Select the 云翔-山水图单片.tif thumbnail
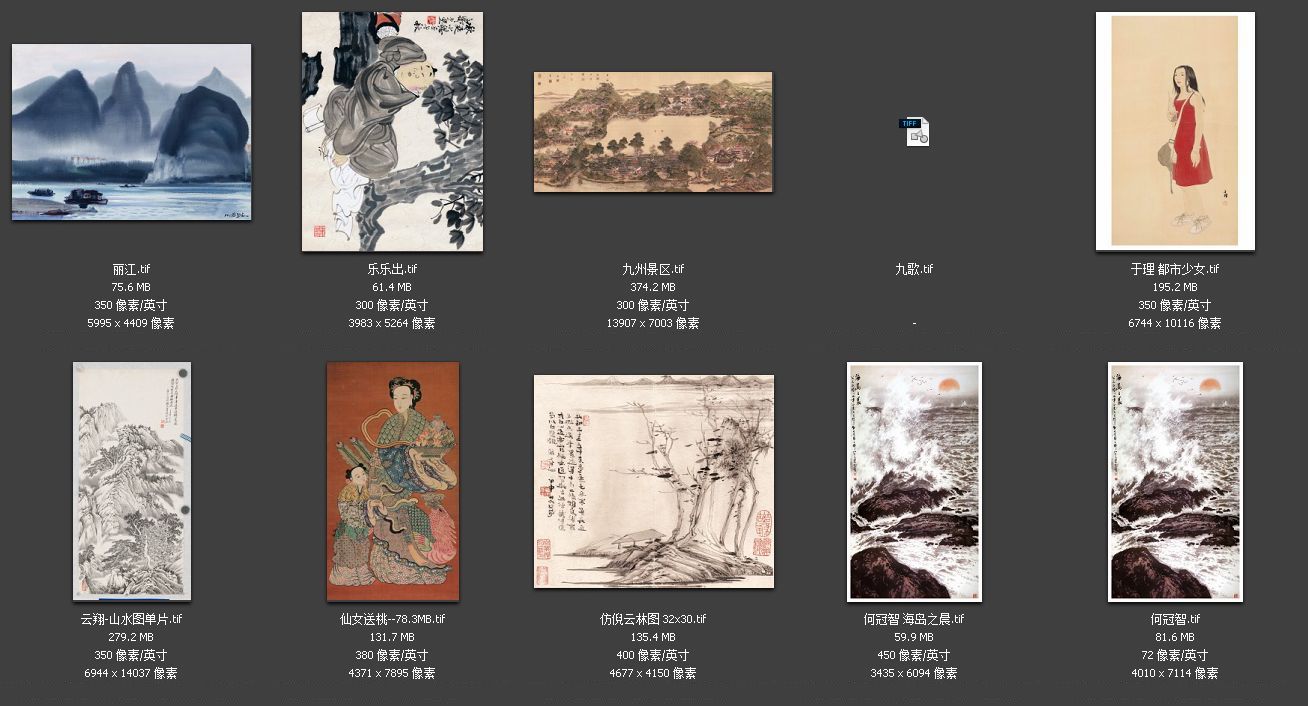Screen dimensions: 1308x706 132,481
